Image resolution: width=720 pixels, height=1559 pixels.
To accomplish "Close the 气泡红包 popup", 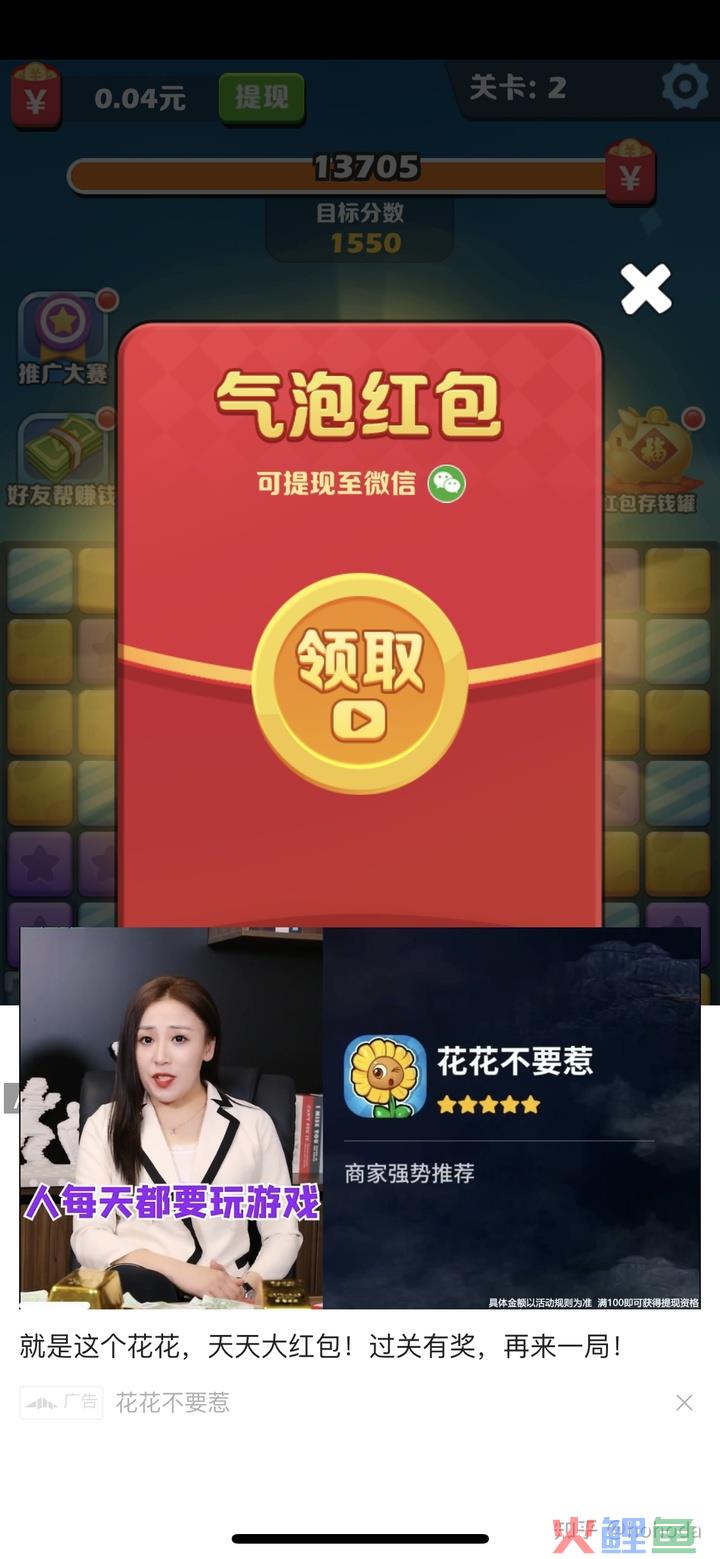I will tap(646, 289).
